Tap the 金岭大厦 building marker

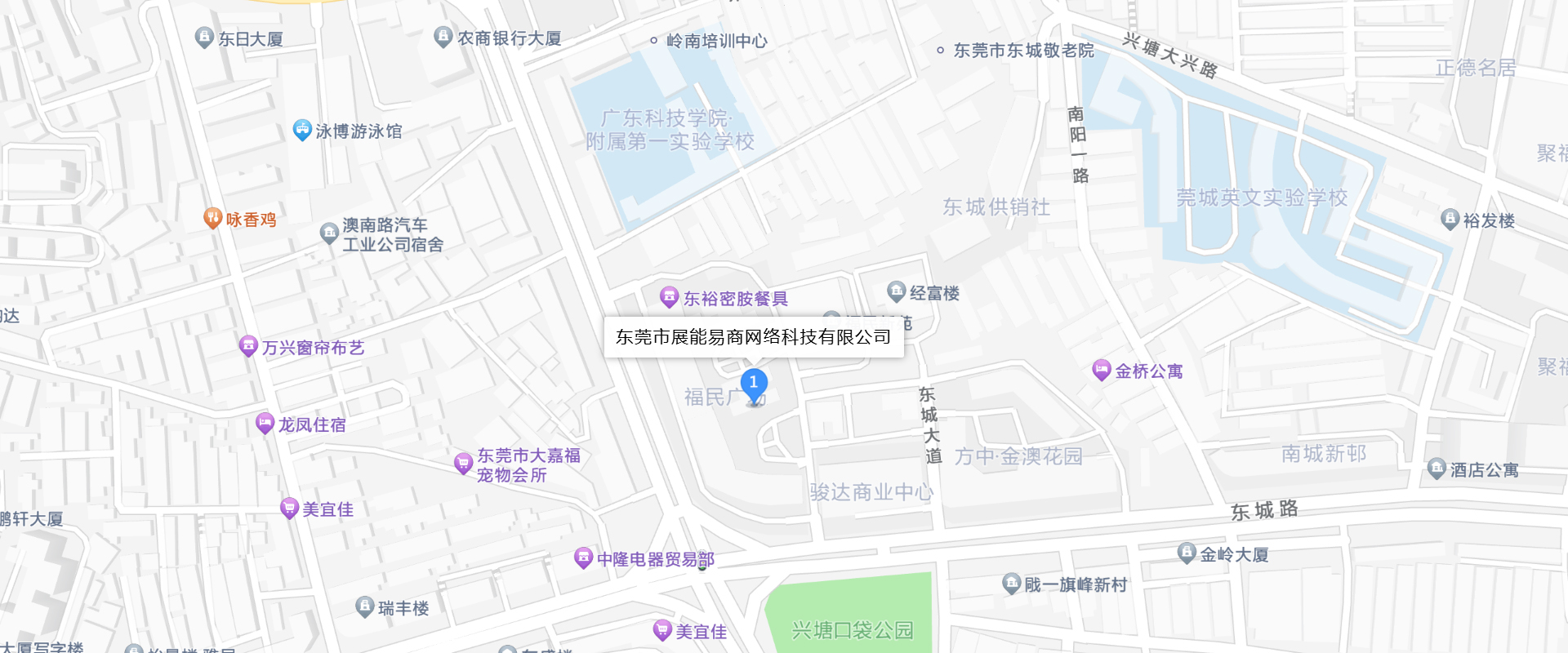pos(1187,553)
